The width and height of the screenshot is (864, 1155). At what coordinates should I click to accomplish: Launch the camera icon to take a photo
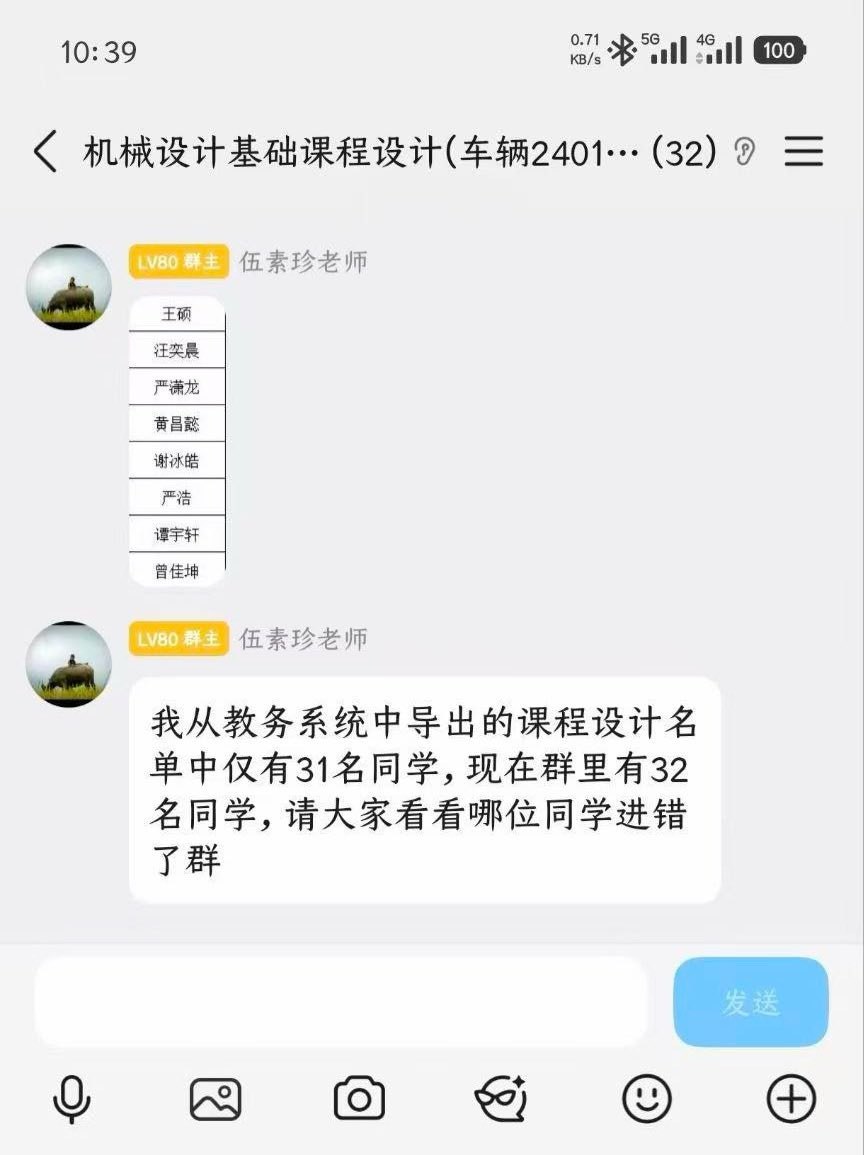(359, 1097)
